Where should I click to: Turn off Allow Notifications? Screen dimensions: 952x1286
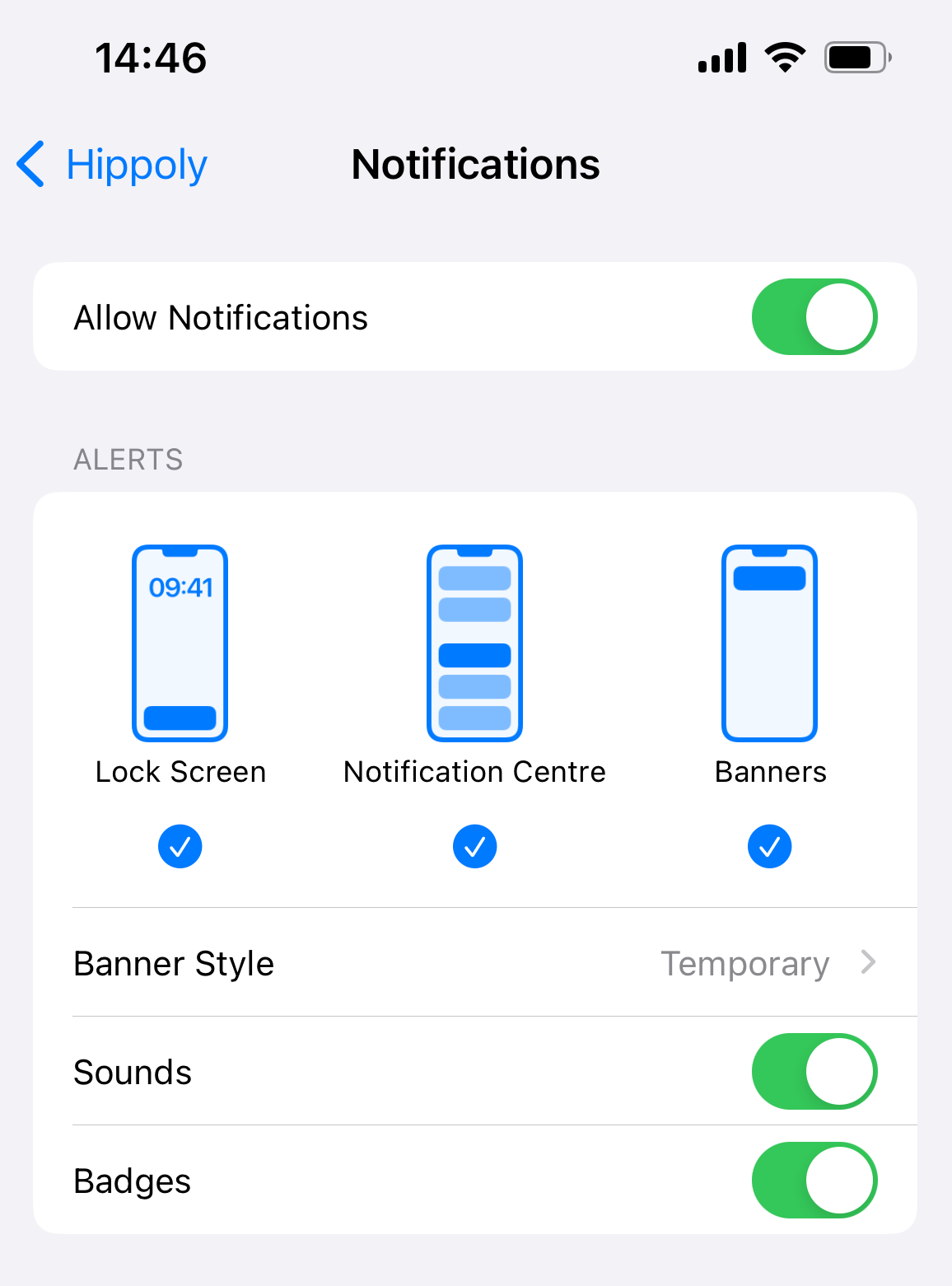814,317
